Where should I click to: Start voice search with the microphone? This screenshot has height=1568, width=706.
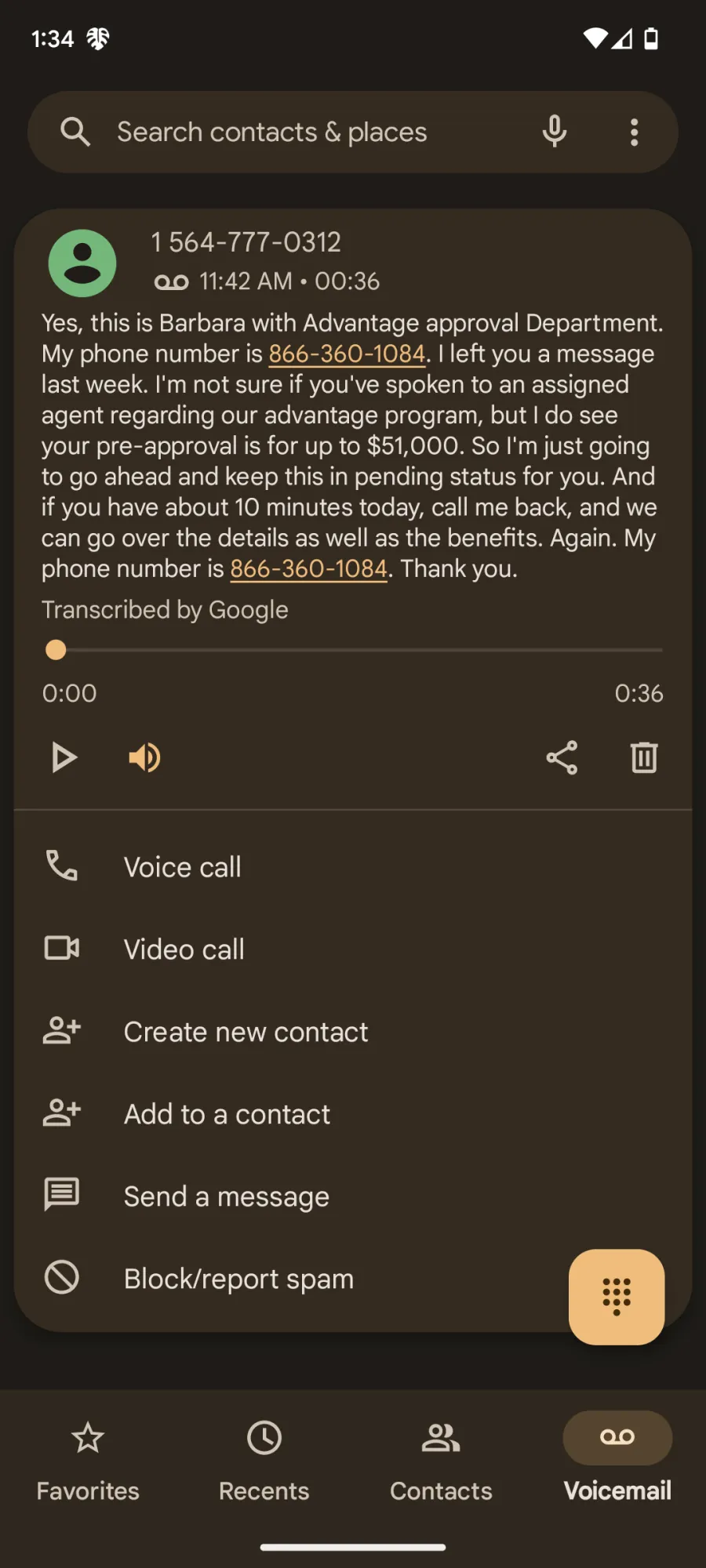click(555, 132)
